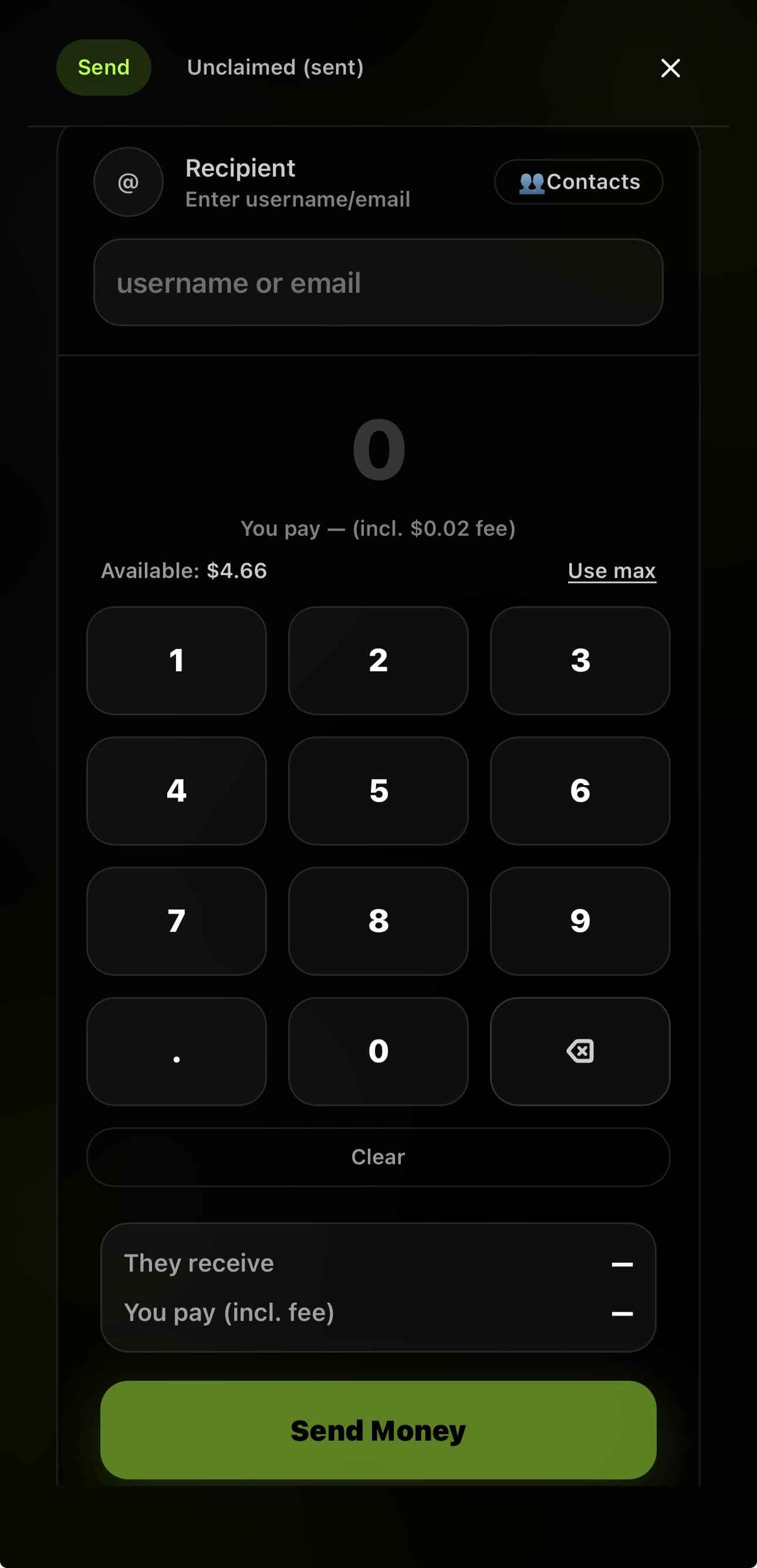
Task: Close the send money screen
Action: [670, 68]
